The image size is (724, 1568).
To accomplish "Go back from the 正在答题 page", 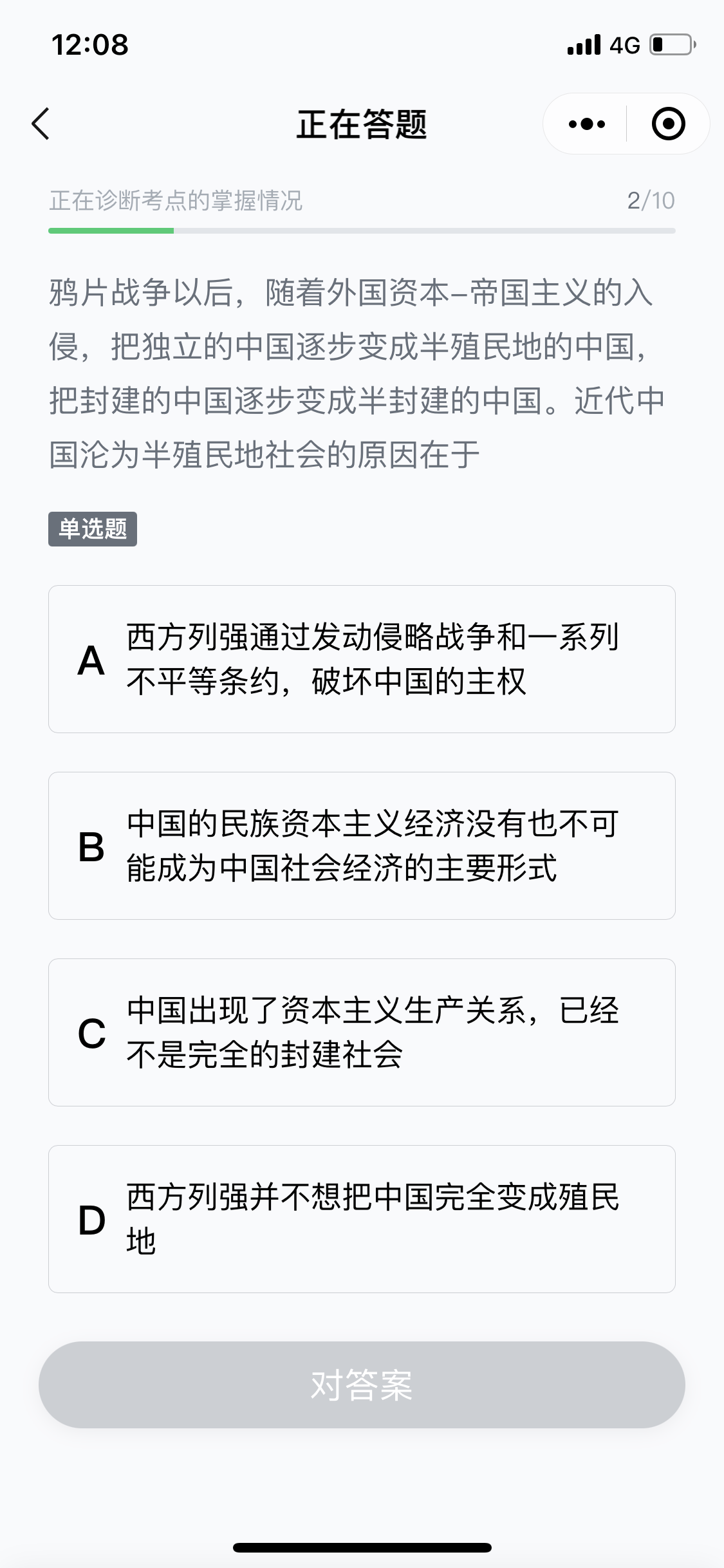I will click(x=41, y=124).
